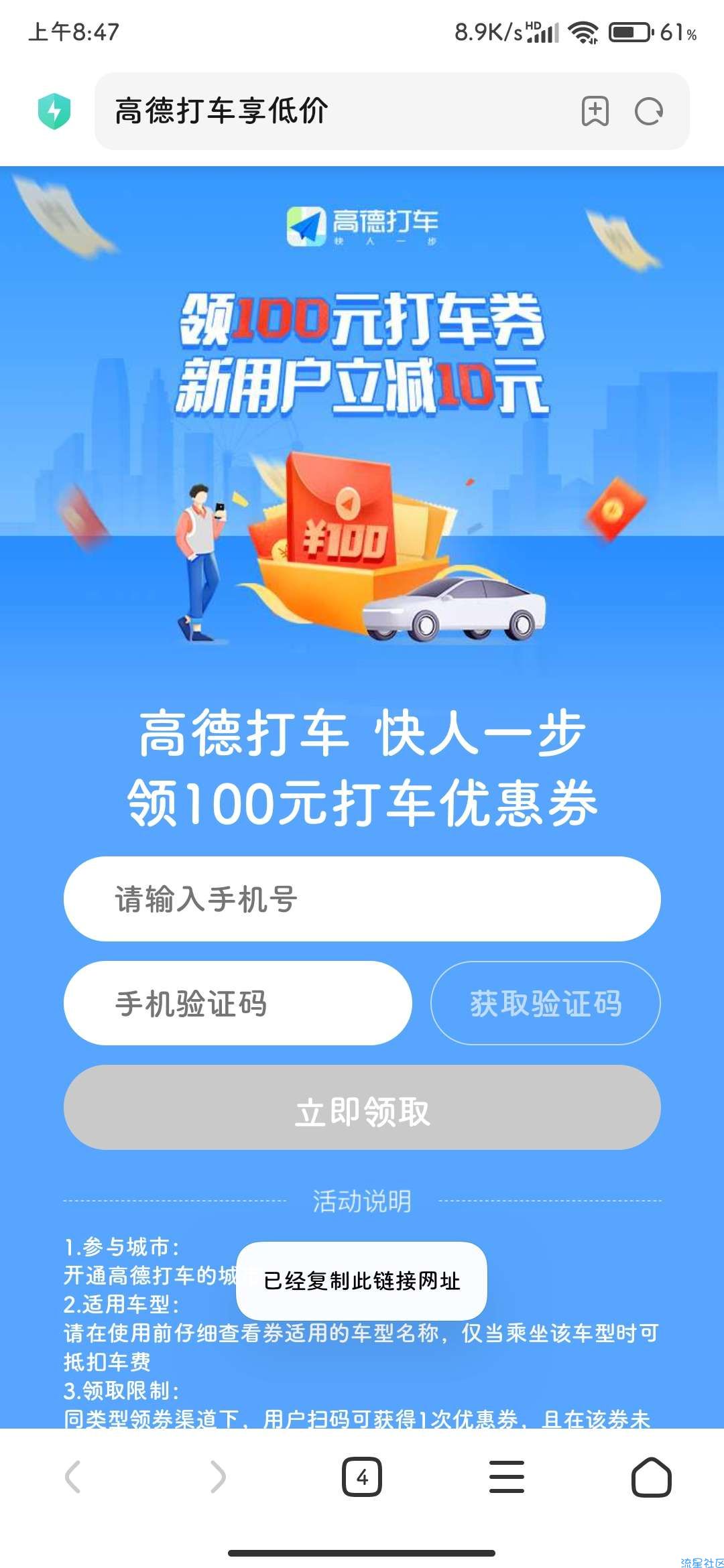The image size is (724, 1568).
Task: Claim the coupon with 立即领取
Action: [x=362, y=1108]
